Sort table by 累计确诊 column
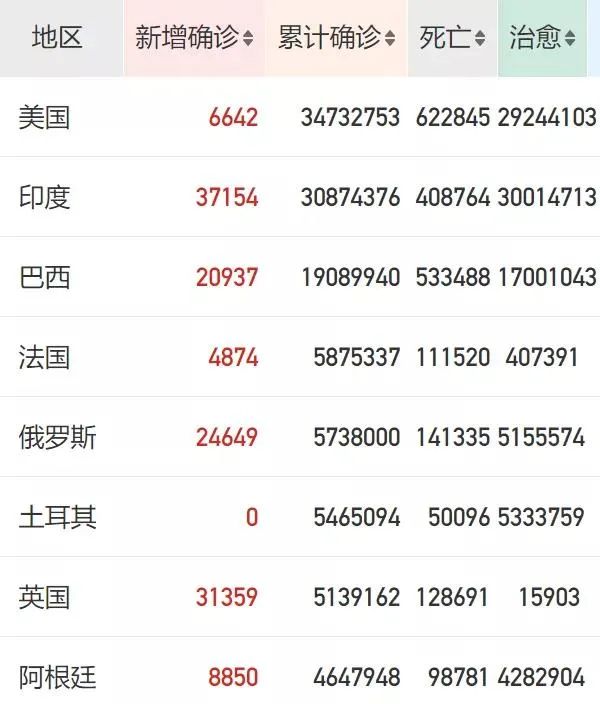 [390, 38]
